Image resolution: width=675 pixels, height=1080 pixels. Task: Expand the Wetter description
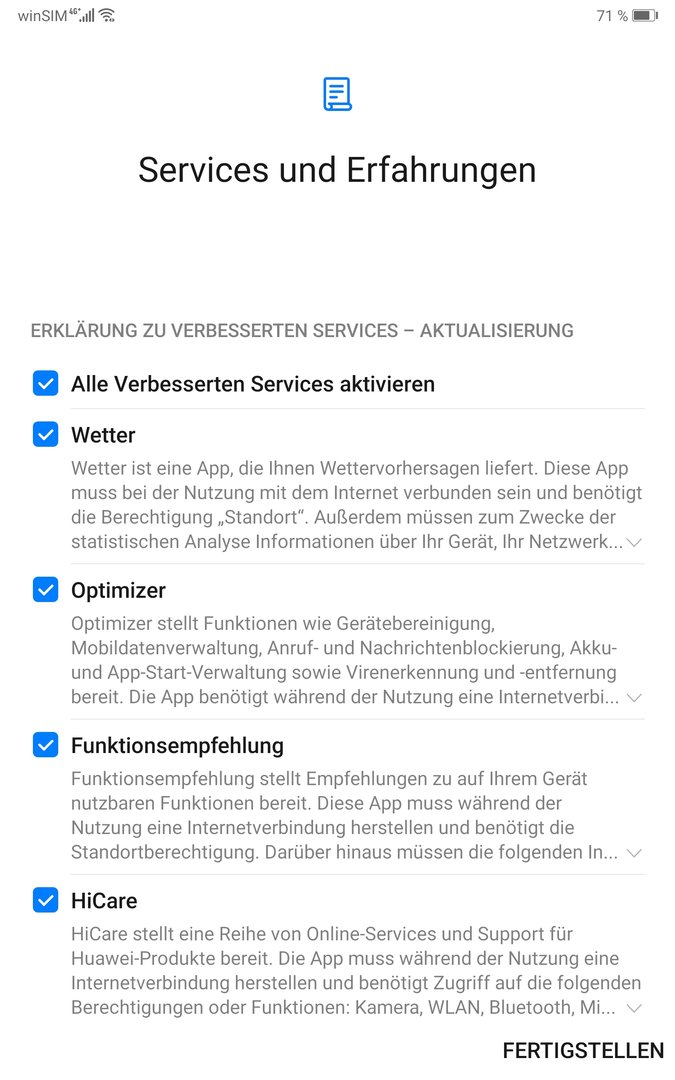[634, 543]
